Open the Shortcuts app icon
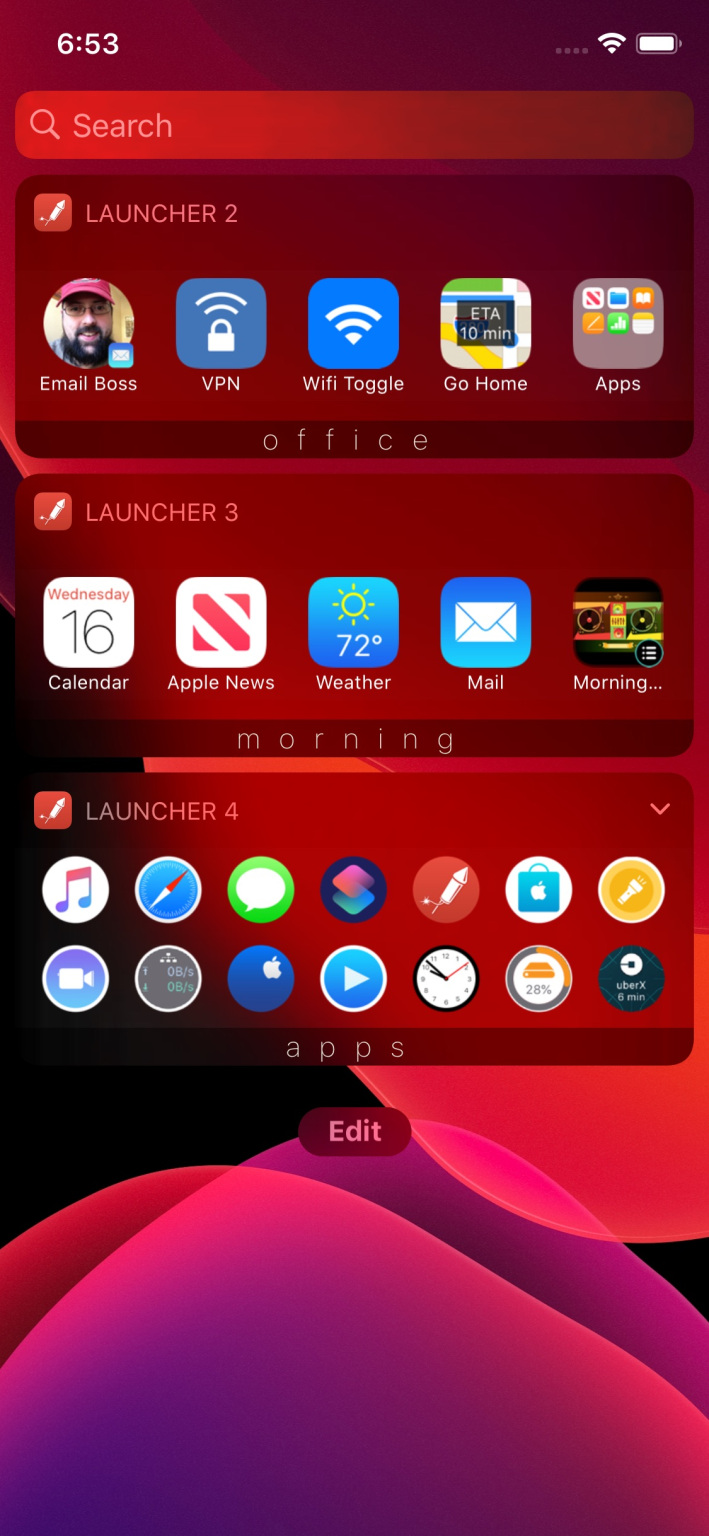Viewport: 709px width, 1536px height. 353,889
